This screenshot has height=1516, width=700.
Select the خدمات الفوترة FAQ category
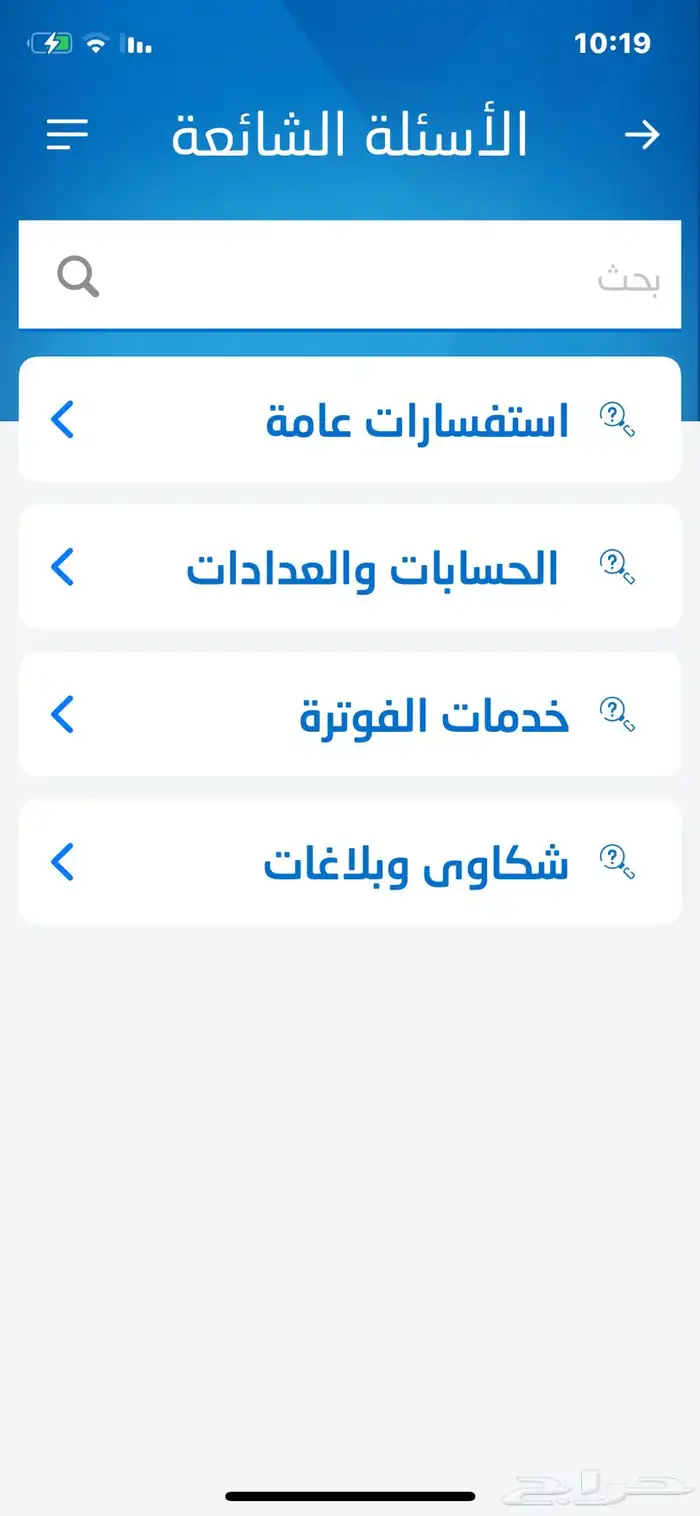[x=350, y=715]
